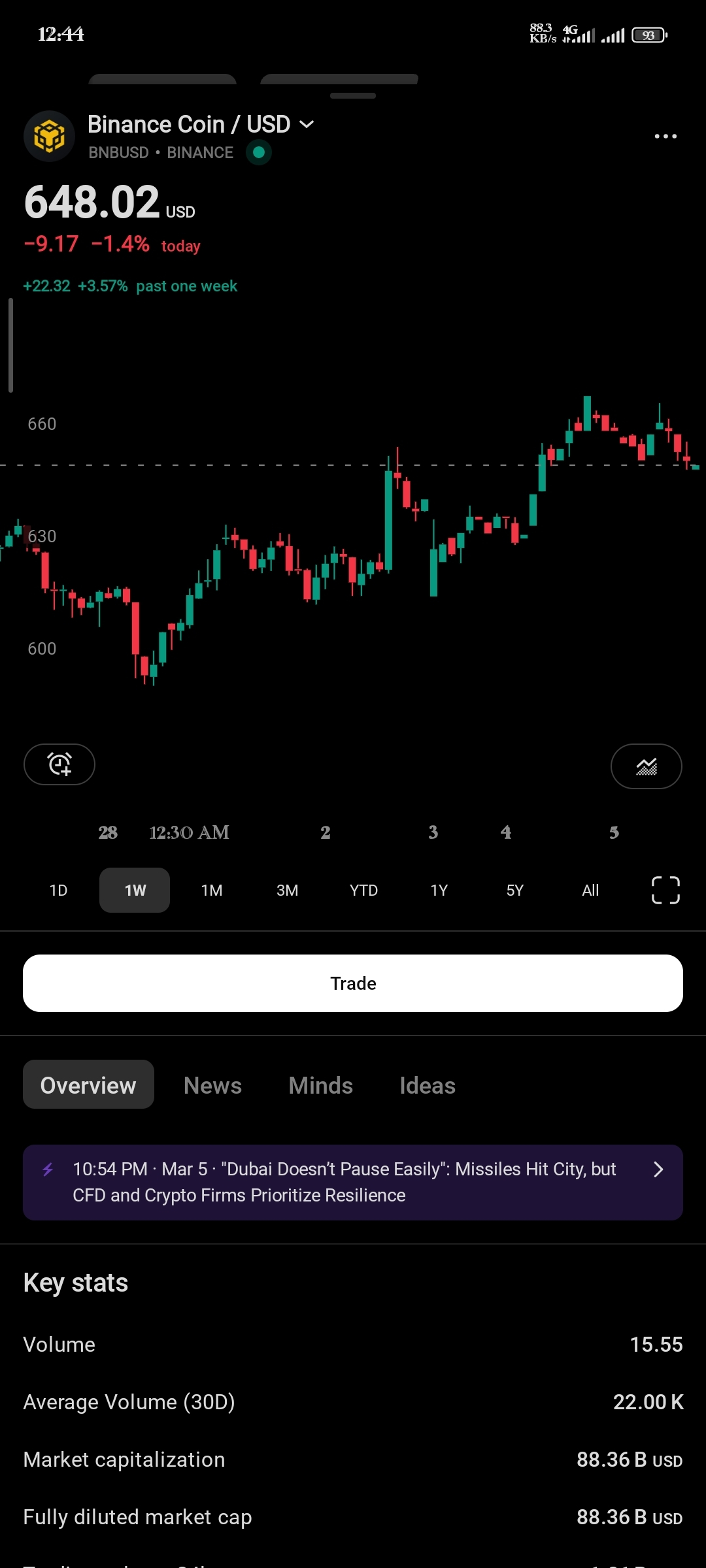Image resolution: width=706 pixels, height=1568 pixels.
Task: Switch chart to 1M range
Action: (x=212, y=890)
